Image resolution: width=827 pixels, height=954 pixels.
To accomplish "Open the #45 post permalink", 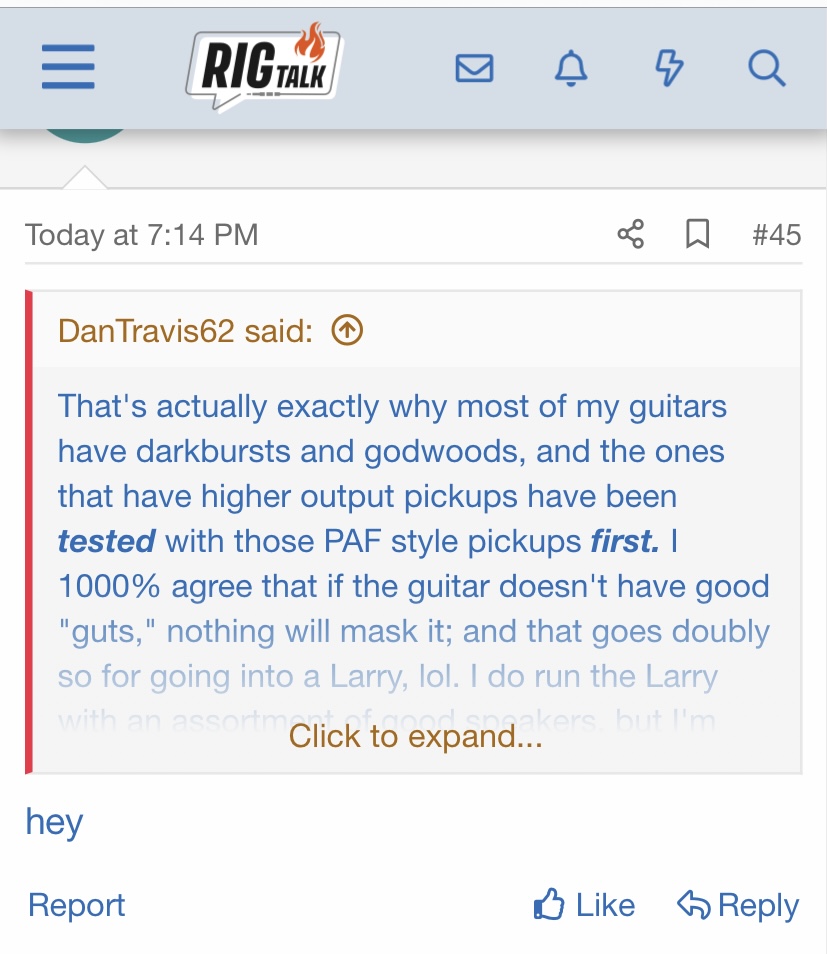I will point(776,235).
